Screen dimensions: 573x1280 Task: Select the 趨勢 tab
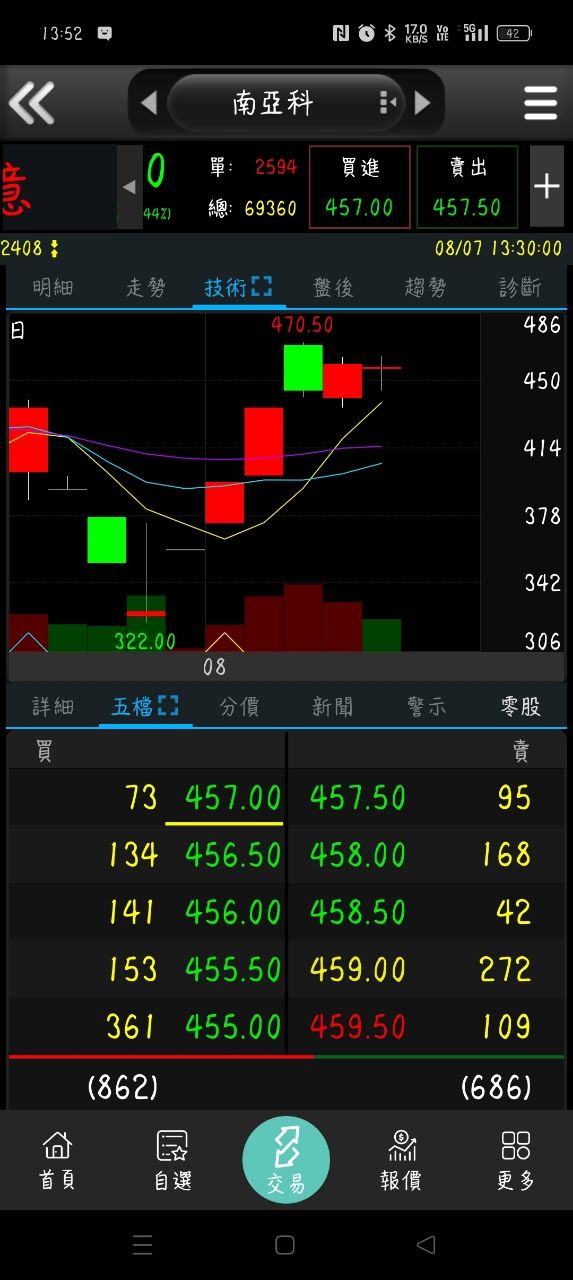point(426,288)
